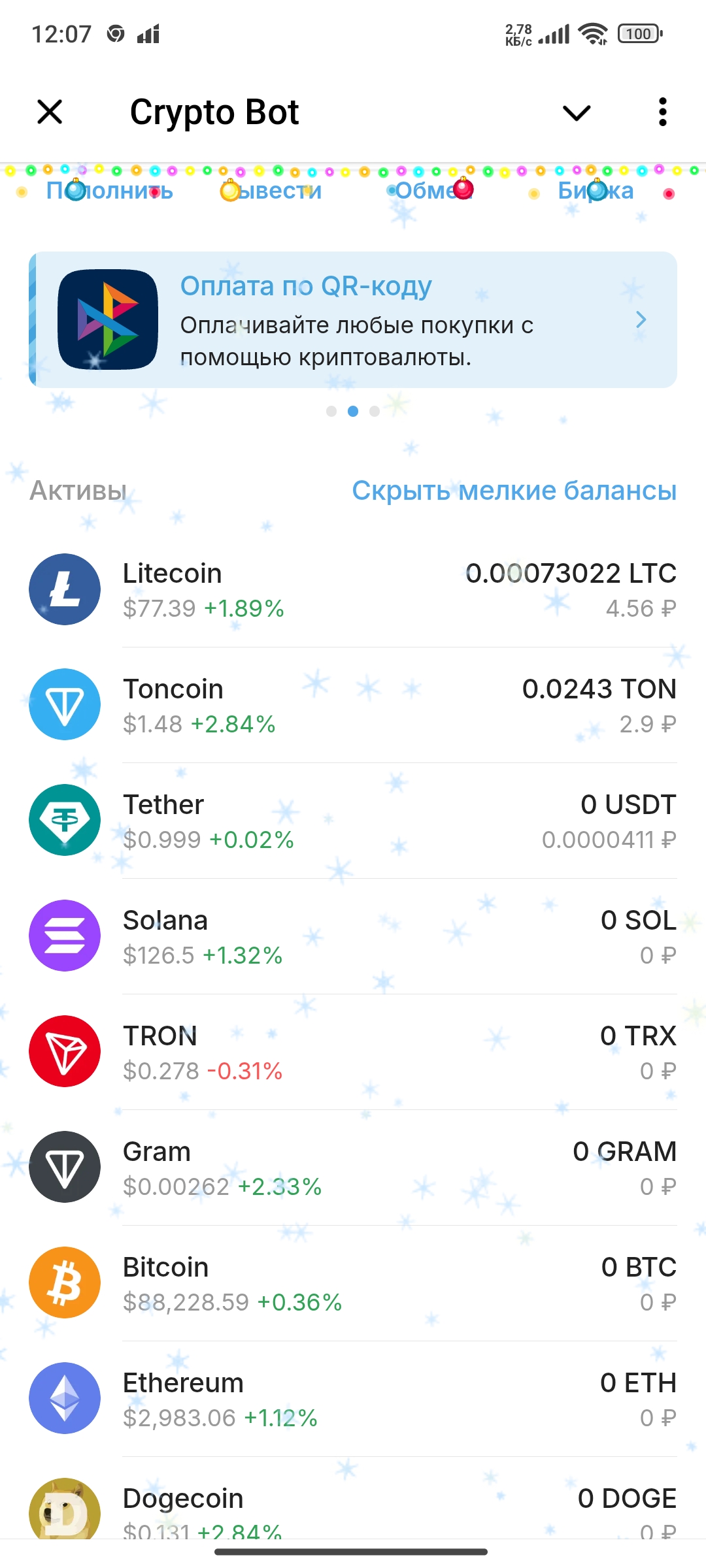Tap Скрыть мелкие балансы link
This screenshot has width=706, height=1568.
(x=514, y=491)
